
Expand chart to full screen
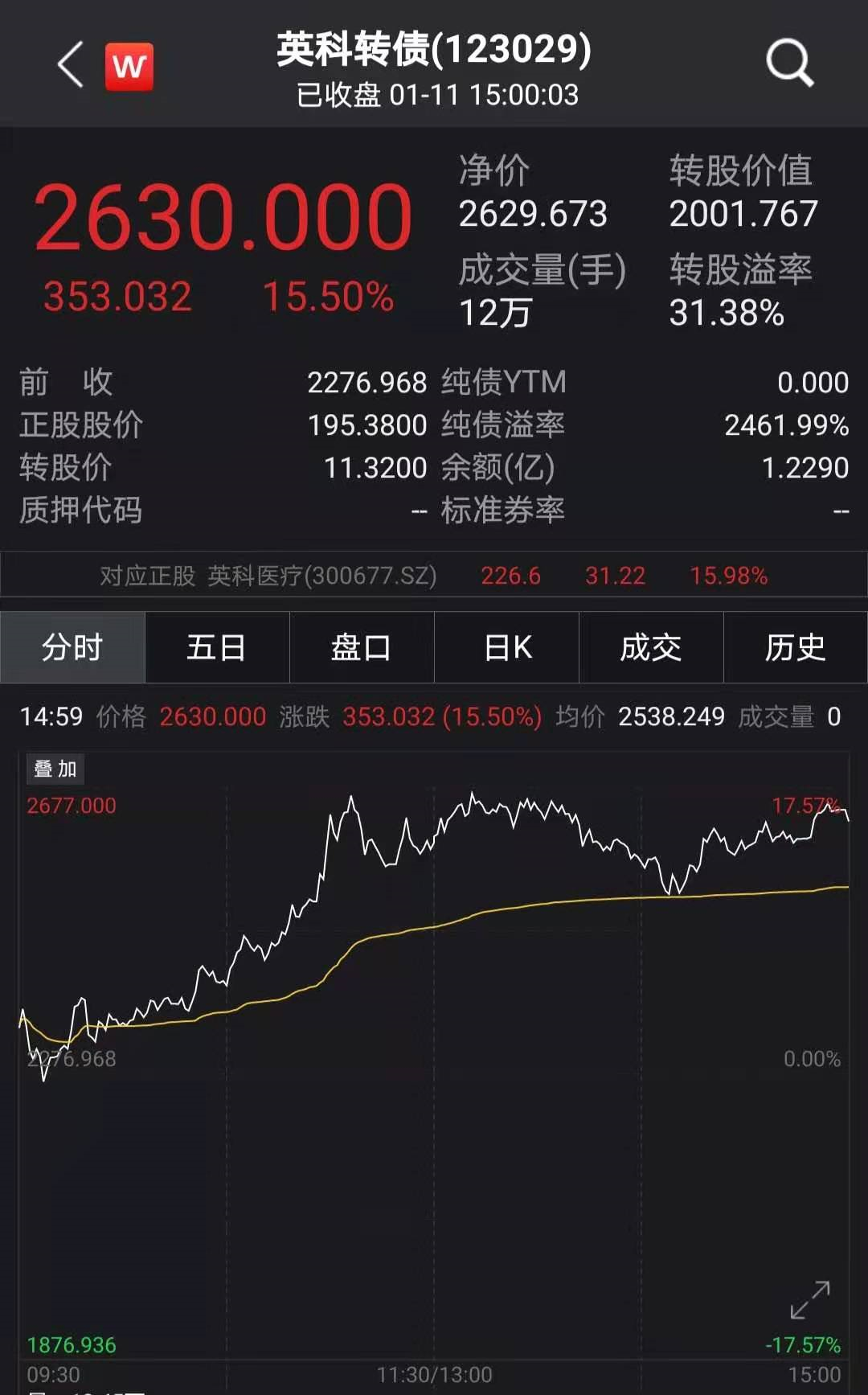click(x=810, y=1300)
